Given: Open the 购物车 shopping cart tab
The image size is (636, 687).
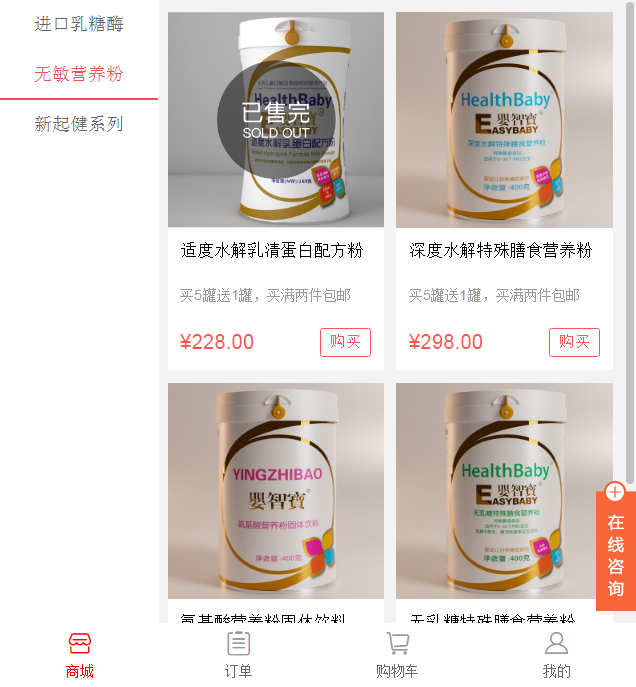Looking at the screenshot, I should tap(397, 655).
